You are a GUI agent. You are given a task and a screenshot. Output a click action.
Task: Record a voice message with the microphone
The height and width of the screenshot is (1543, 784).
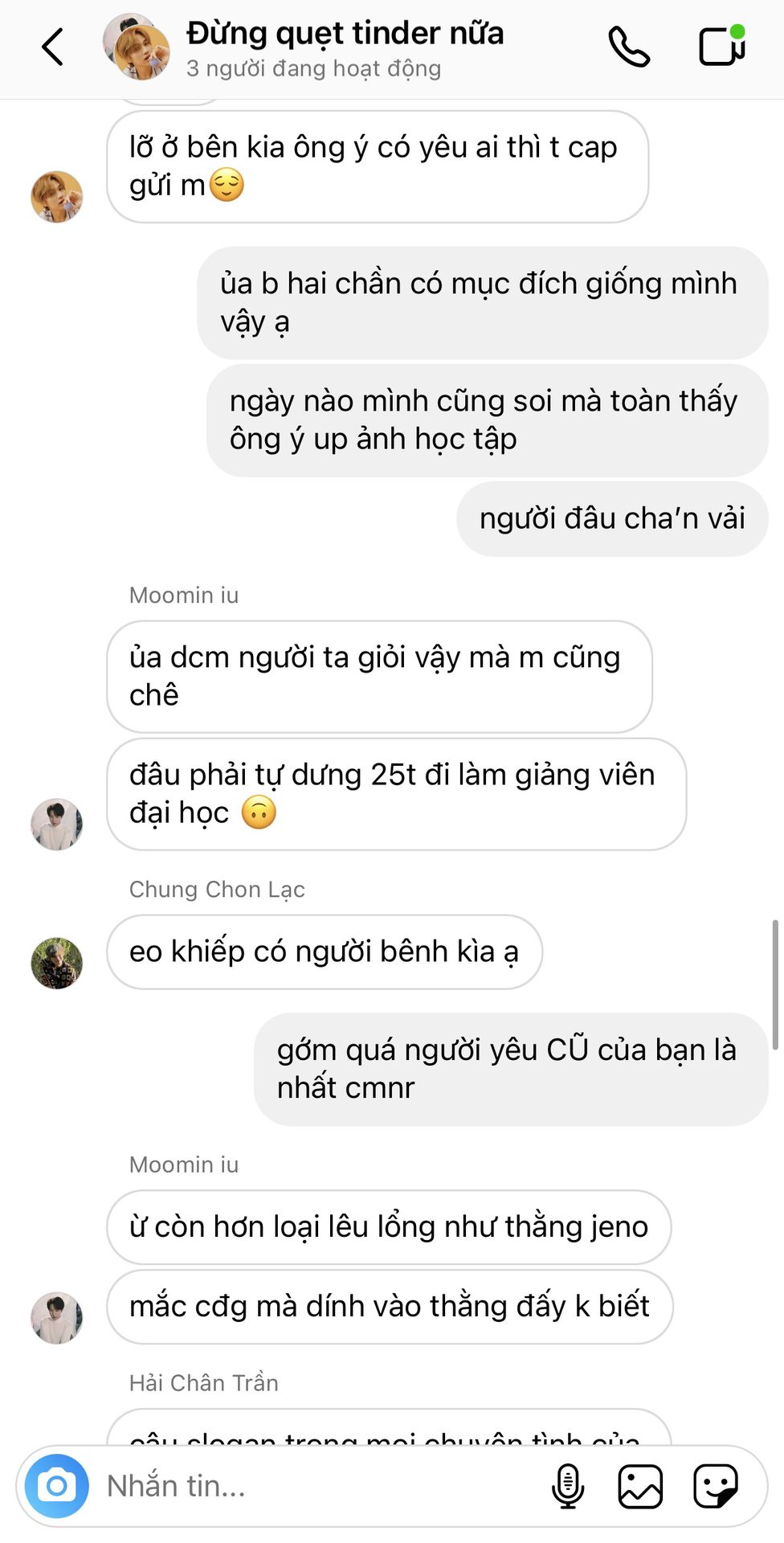[x=567, y=1486]
